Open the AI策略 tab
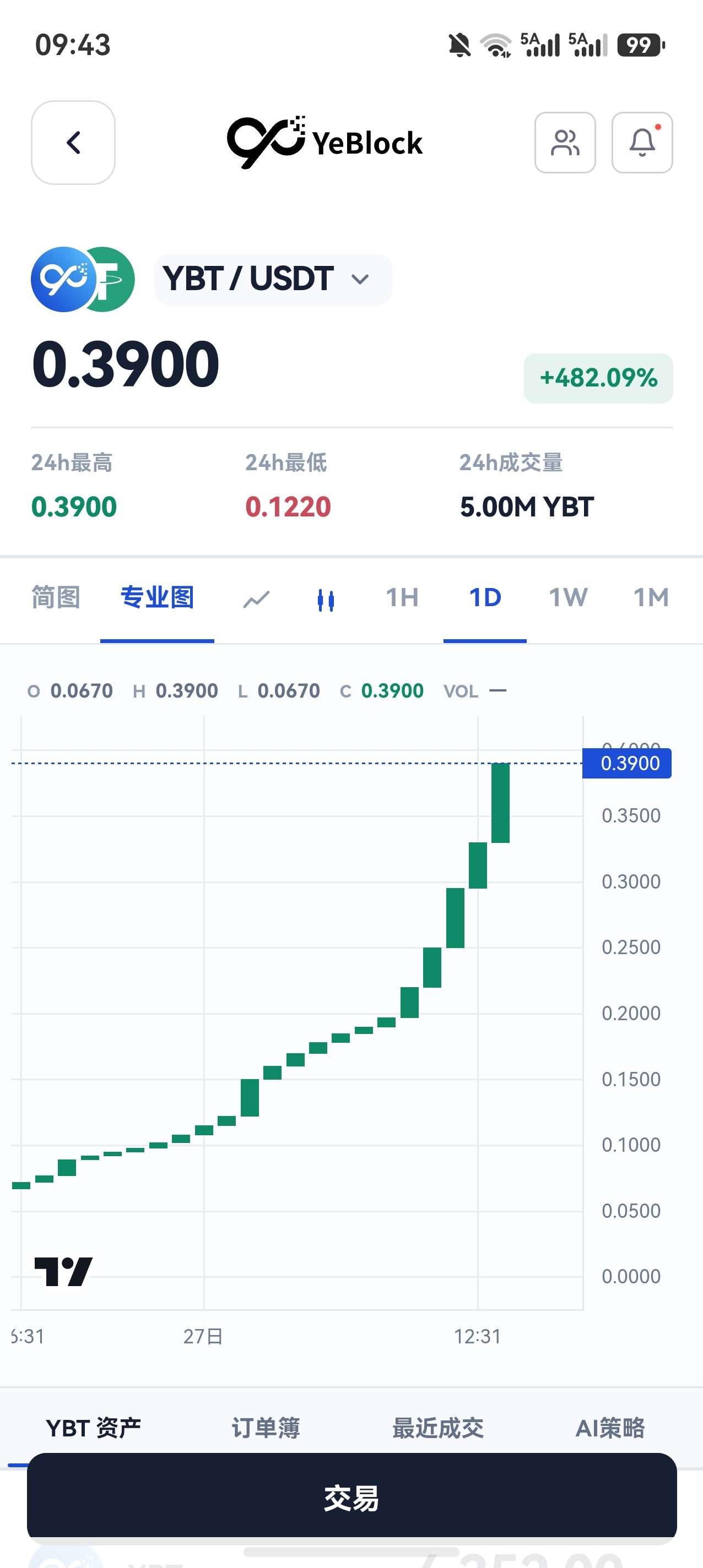The width and height of the screenshot is (703, 1568). 610,1428
